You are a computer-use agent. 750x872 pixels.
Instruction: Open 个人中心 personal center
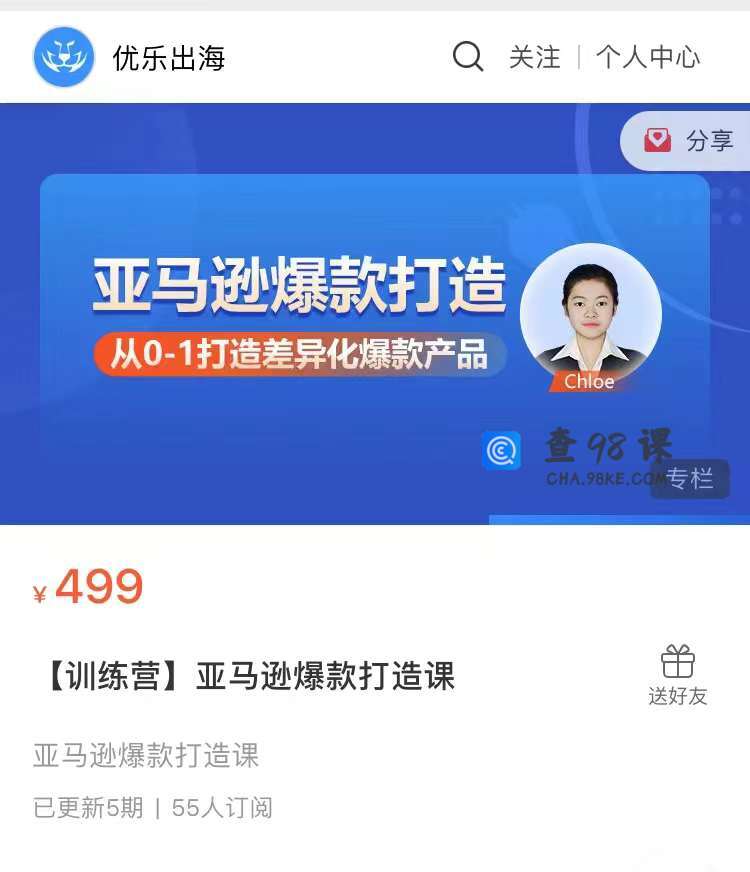click(648, 57)
